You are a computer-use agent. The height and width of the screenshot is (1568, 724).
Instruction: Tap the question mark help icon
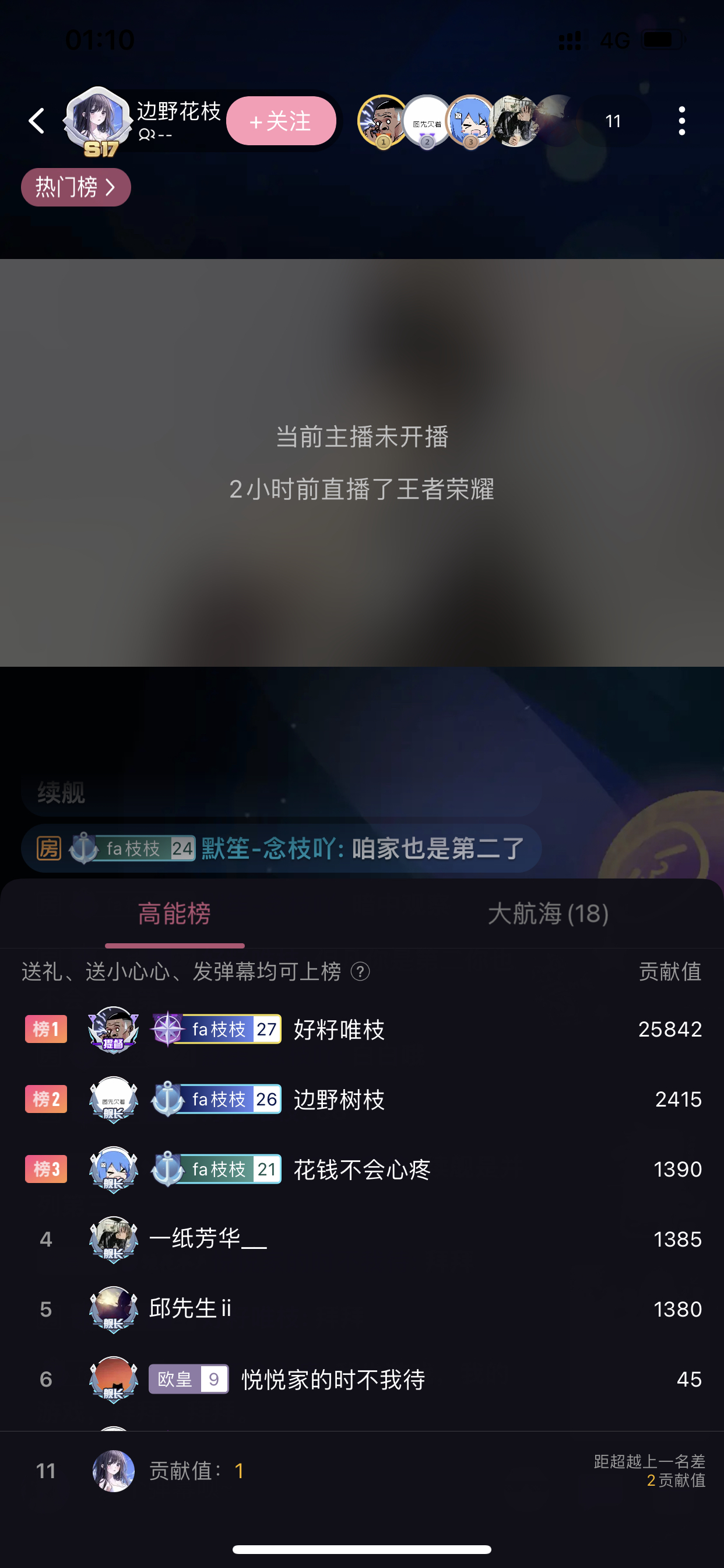coord(361,971)
